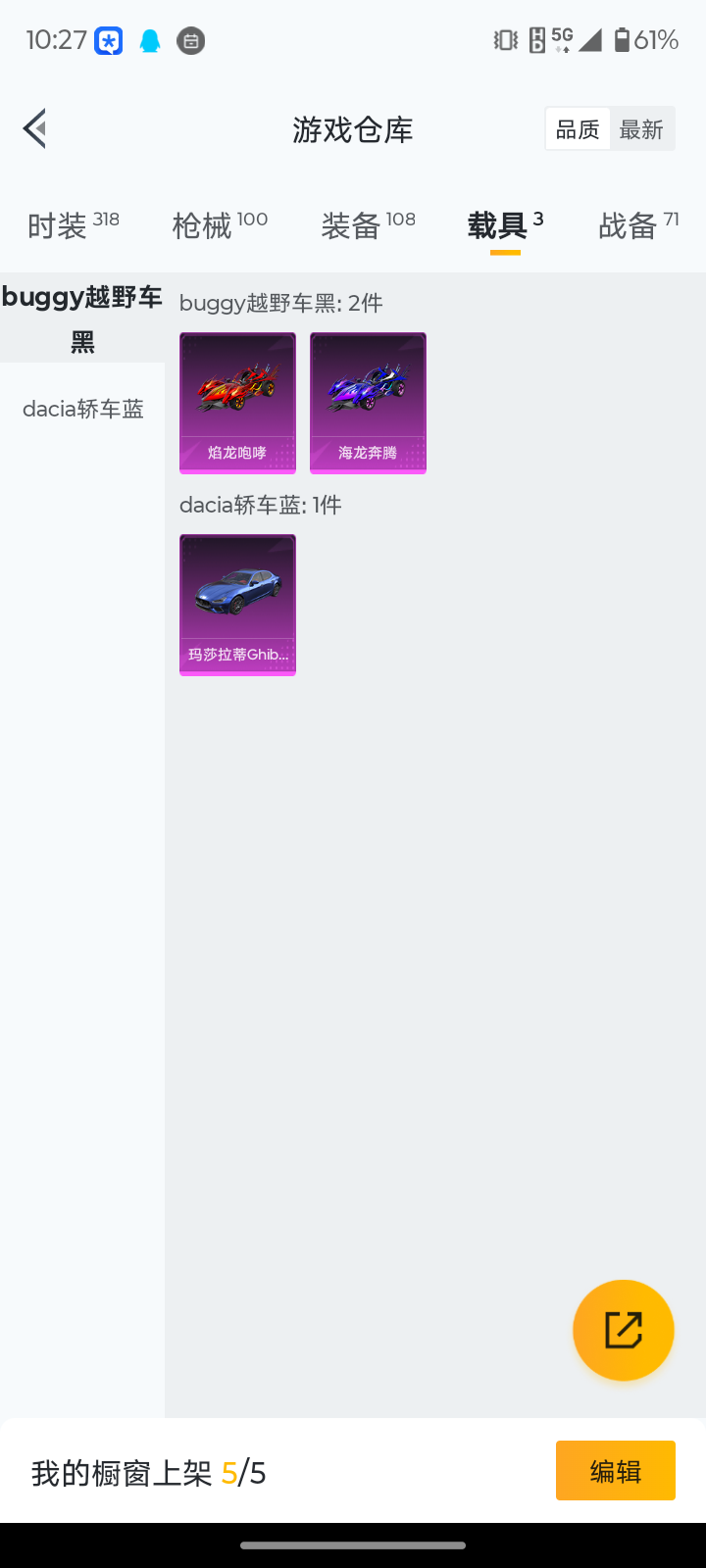
Task: Switch sort mode to 最新
Action: [x=642, y=128]
